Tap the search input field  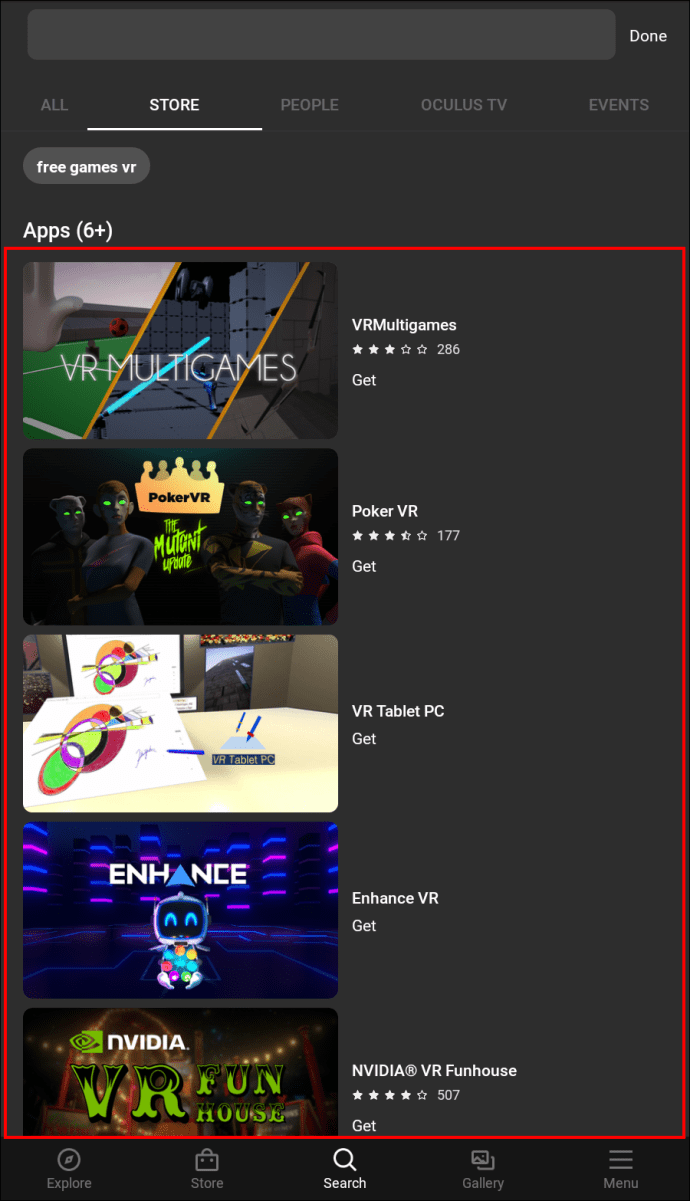(x=320, y=35)
